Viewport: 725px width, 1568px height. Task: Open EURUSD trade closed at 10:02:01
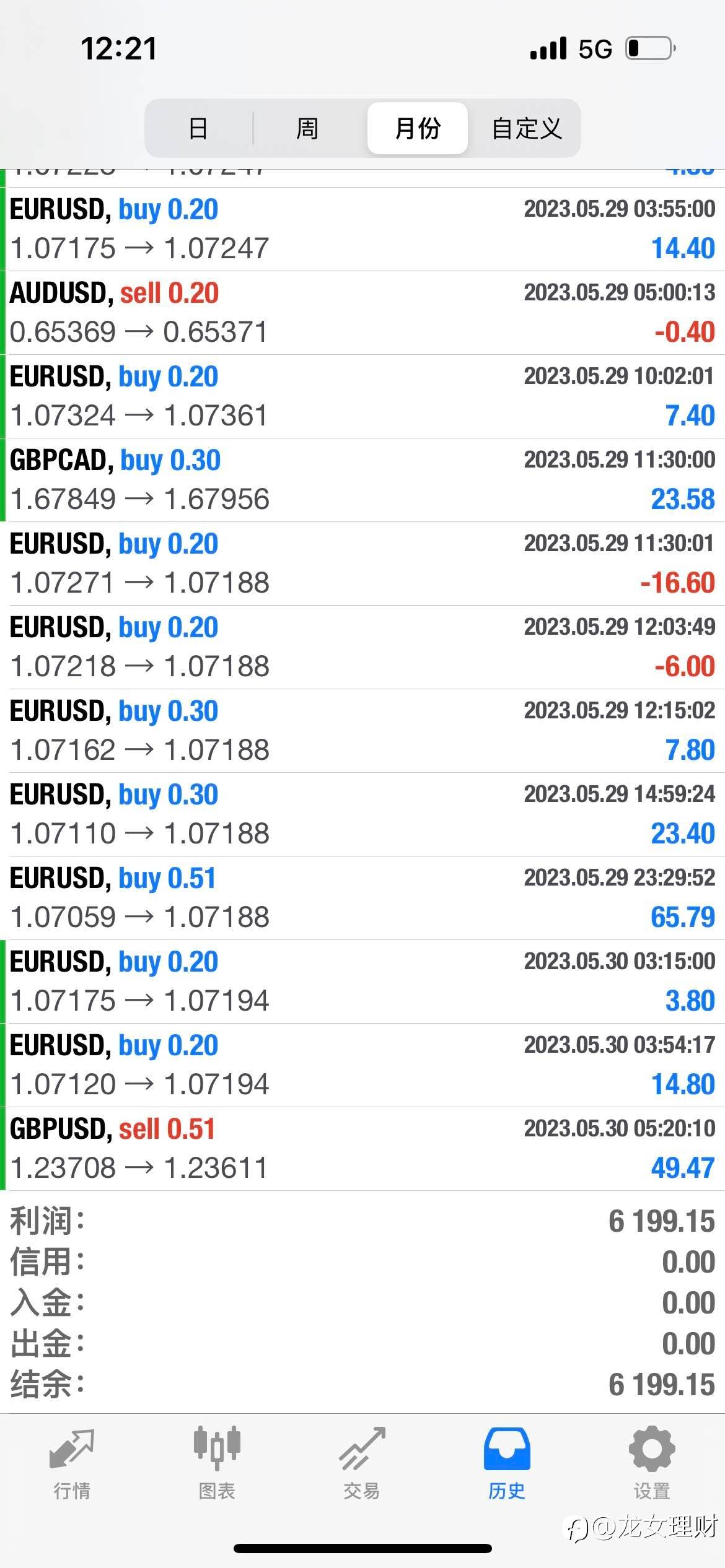pos(362,396)
